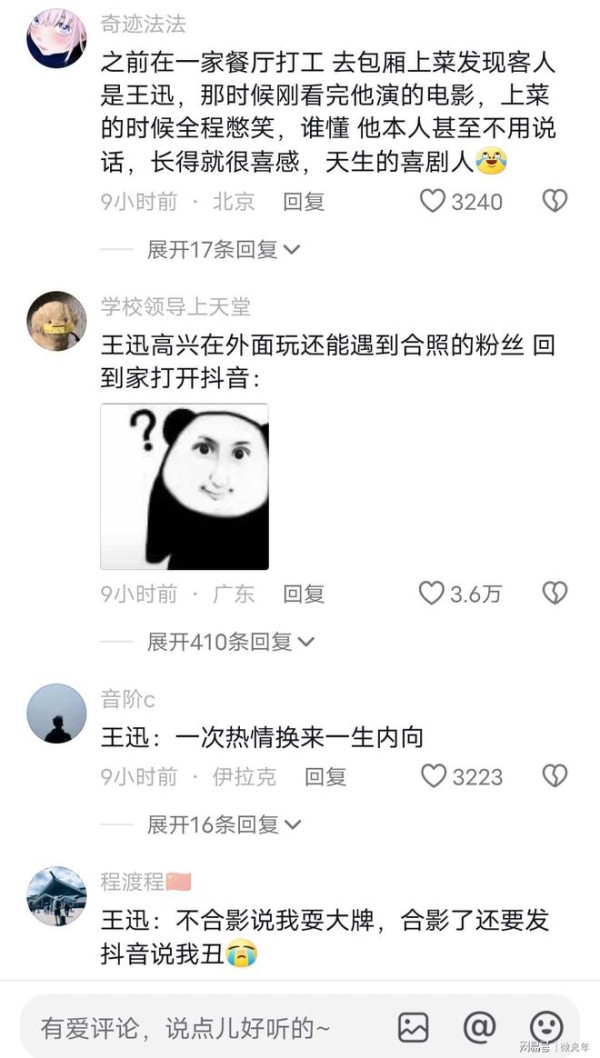The image size is (600, 1058).
Task: Reply to 学校领导上天堂's comment
Action: click(304, 594)
